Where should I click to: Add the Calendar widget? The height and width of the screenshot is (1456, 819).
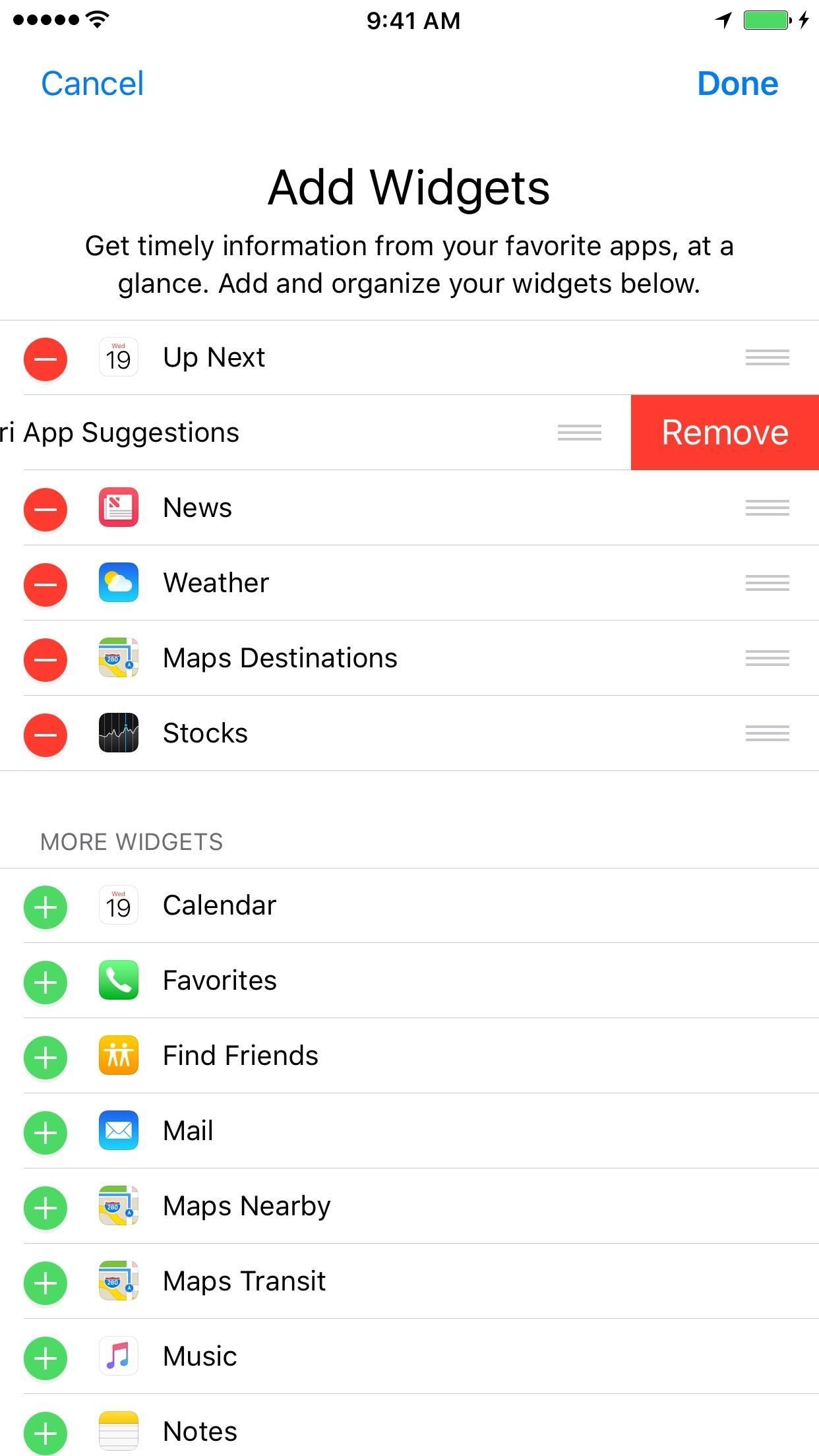coord(45,907)
